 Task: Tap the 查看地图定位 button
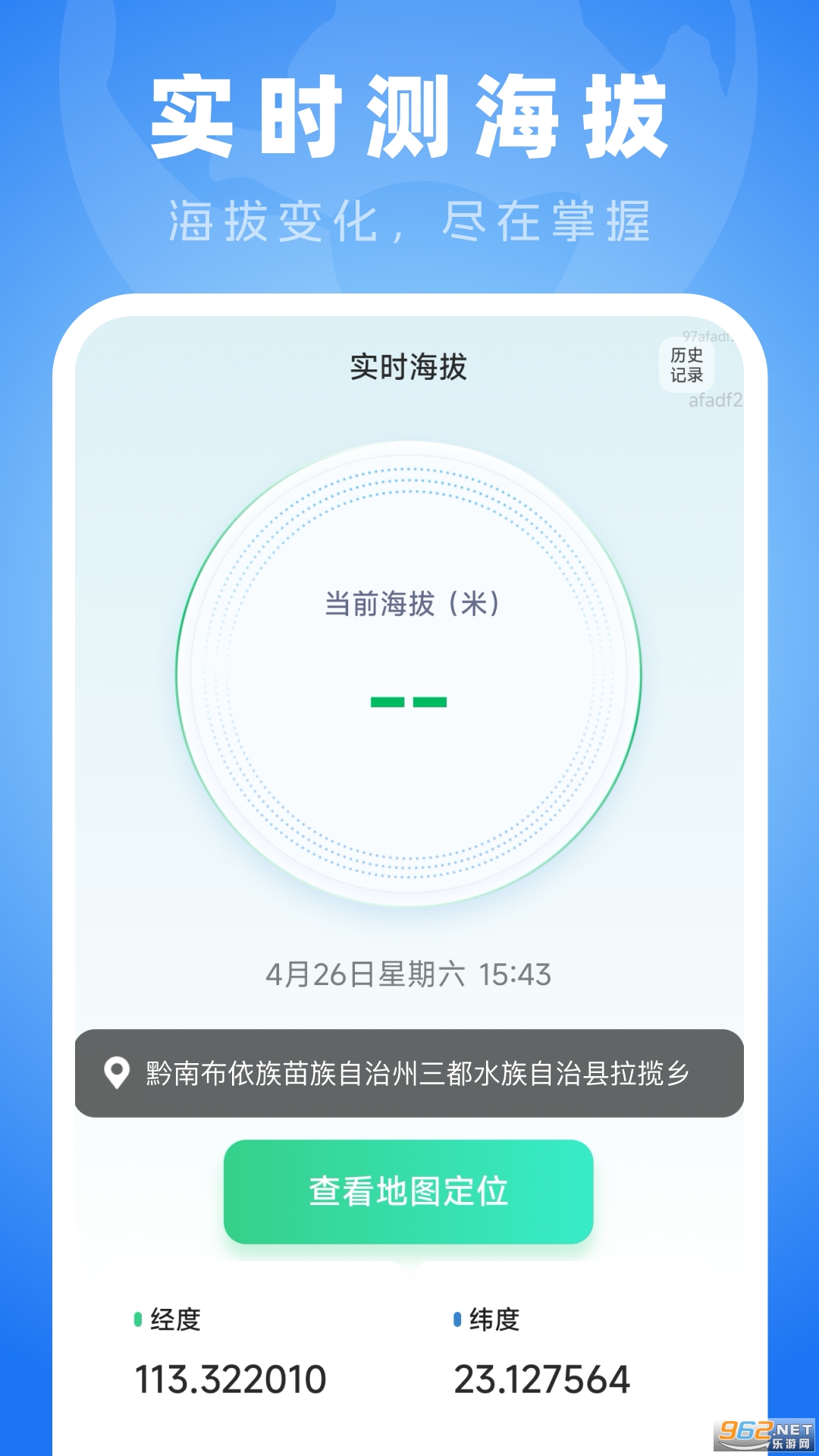point(409,1191)
